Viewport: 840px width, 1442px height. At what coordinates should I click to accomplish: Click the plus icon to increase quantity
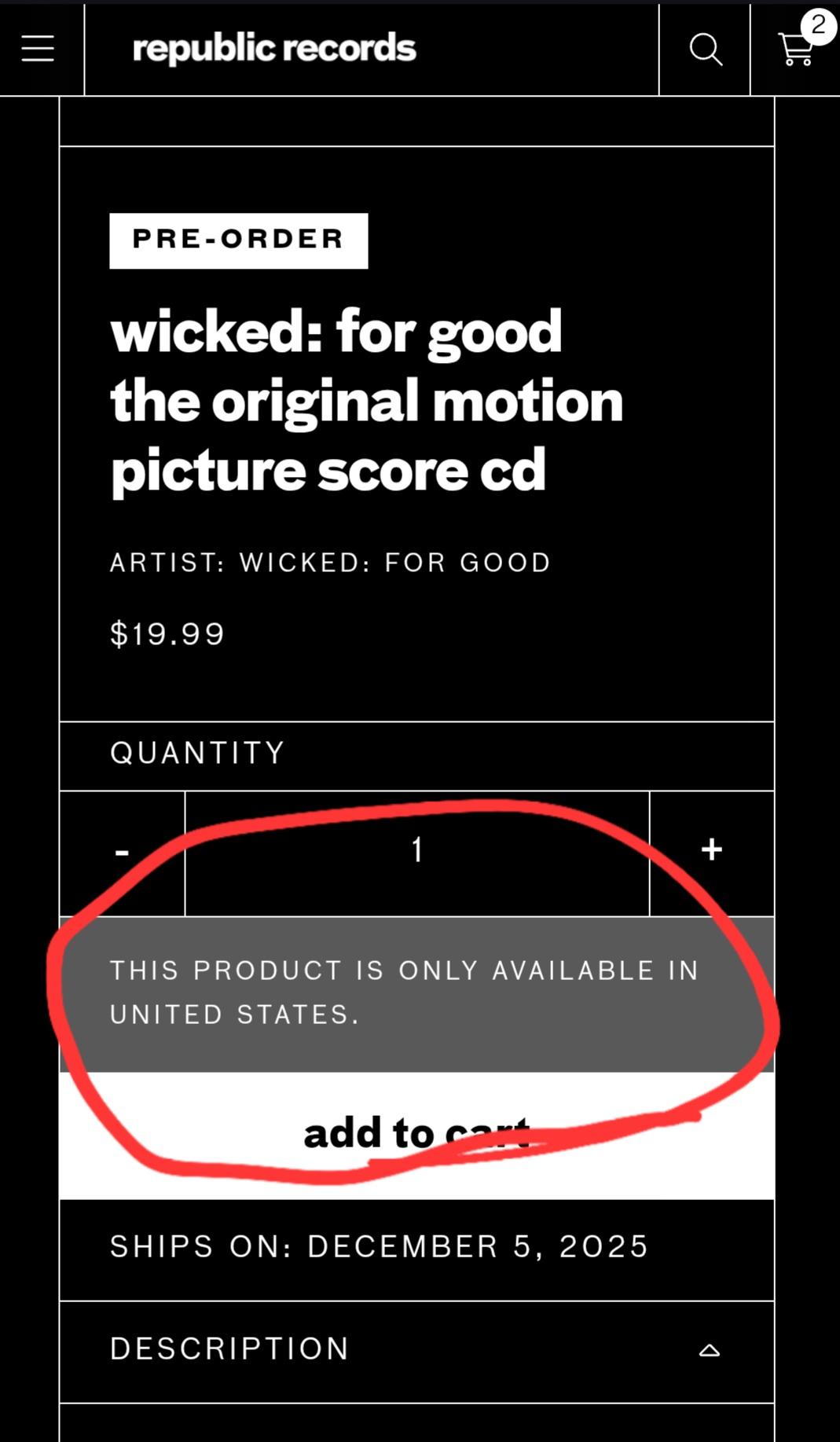pyautogui.click(x=712, y=849)
